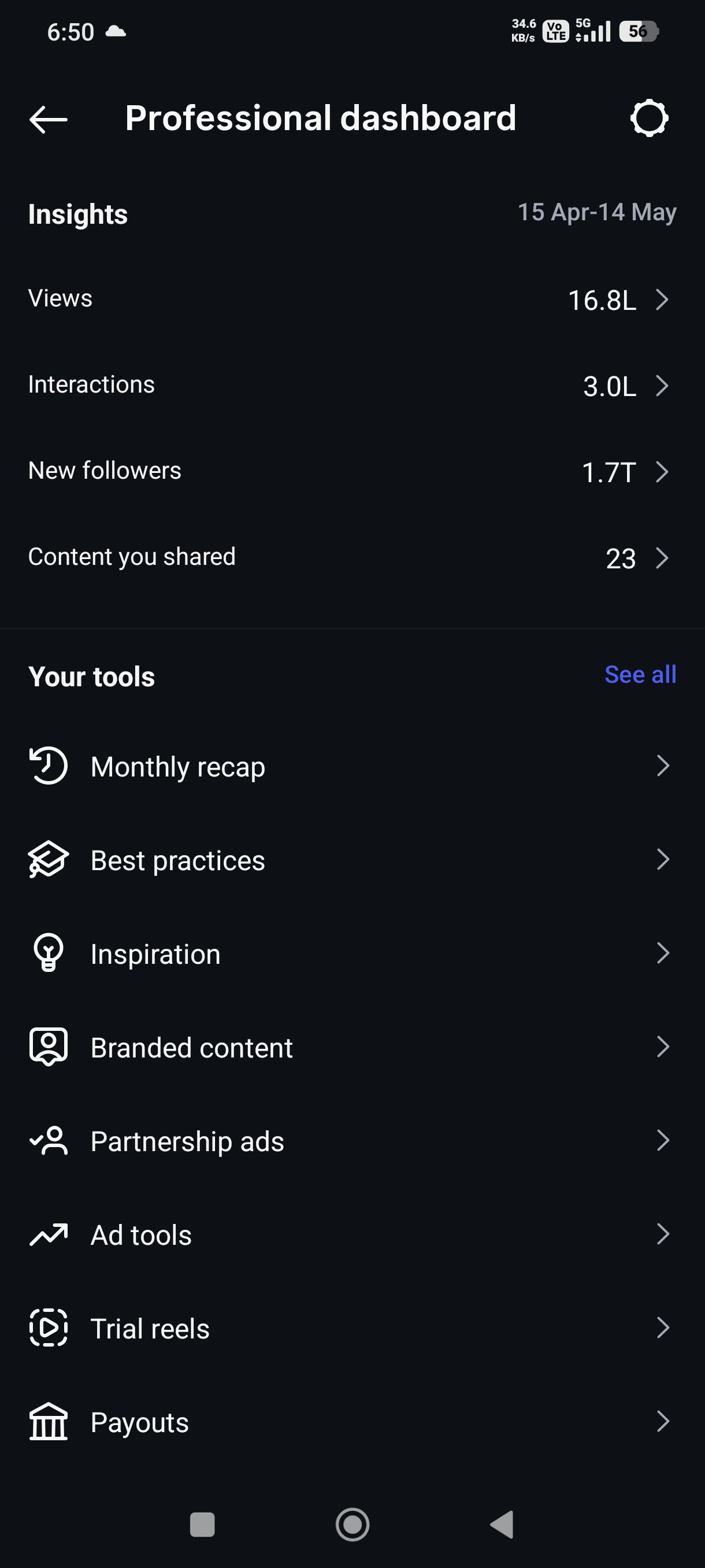Tap the system home button

tap(352, 1525)
